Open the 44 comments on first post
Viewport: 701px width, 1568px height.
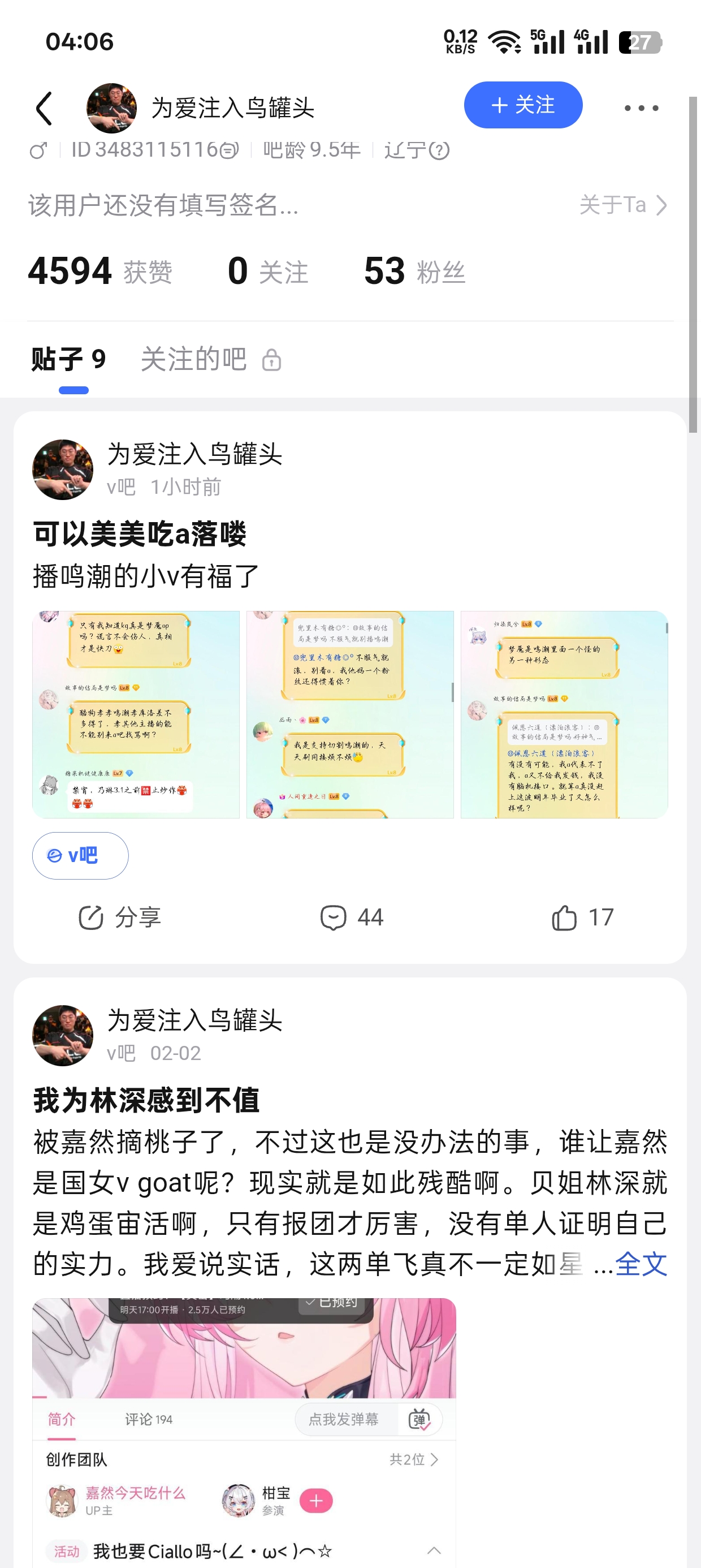[352, 917]
